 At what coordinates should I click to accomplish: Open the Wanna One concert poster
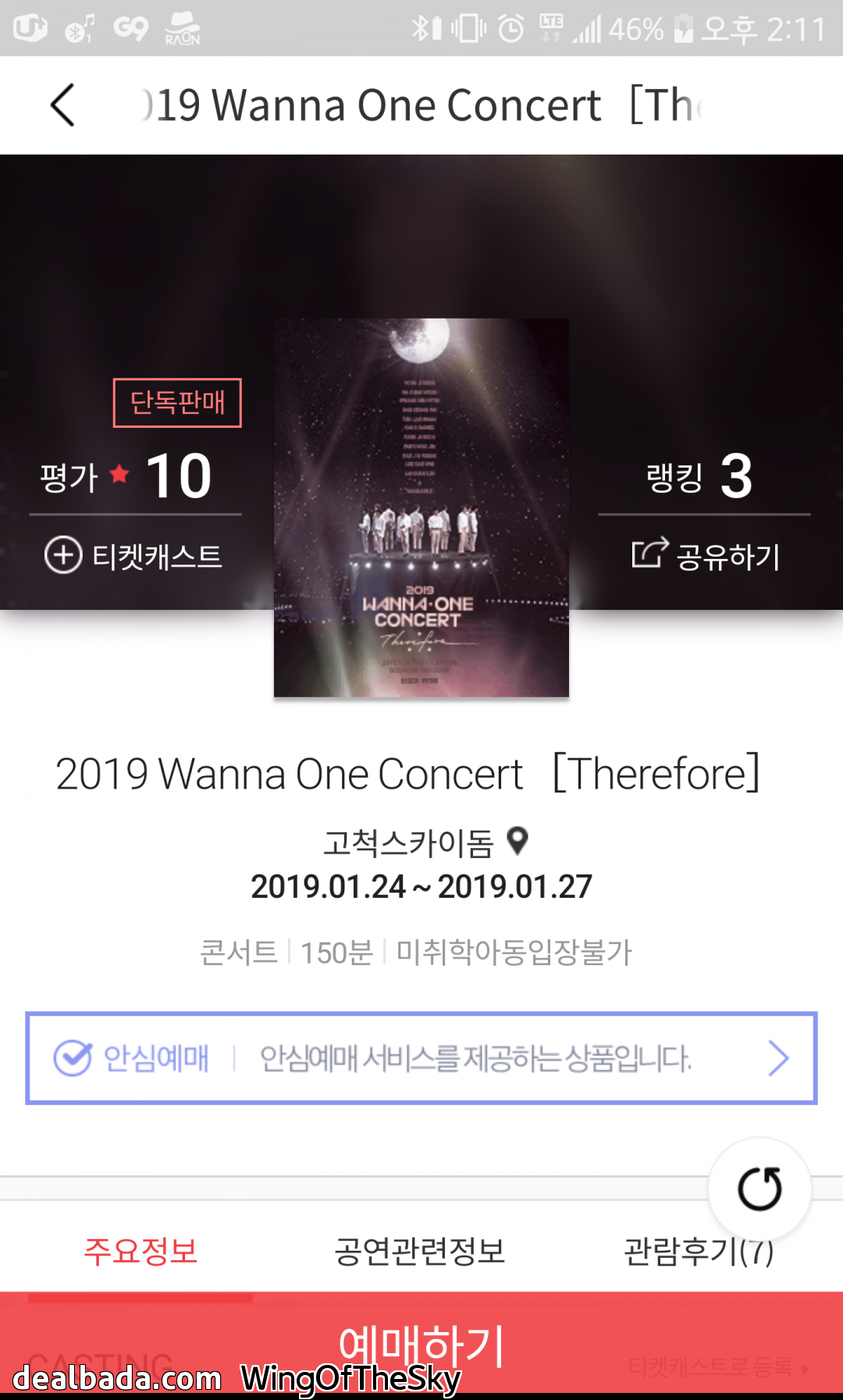click(421, 508)
